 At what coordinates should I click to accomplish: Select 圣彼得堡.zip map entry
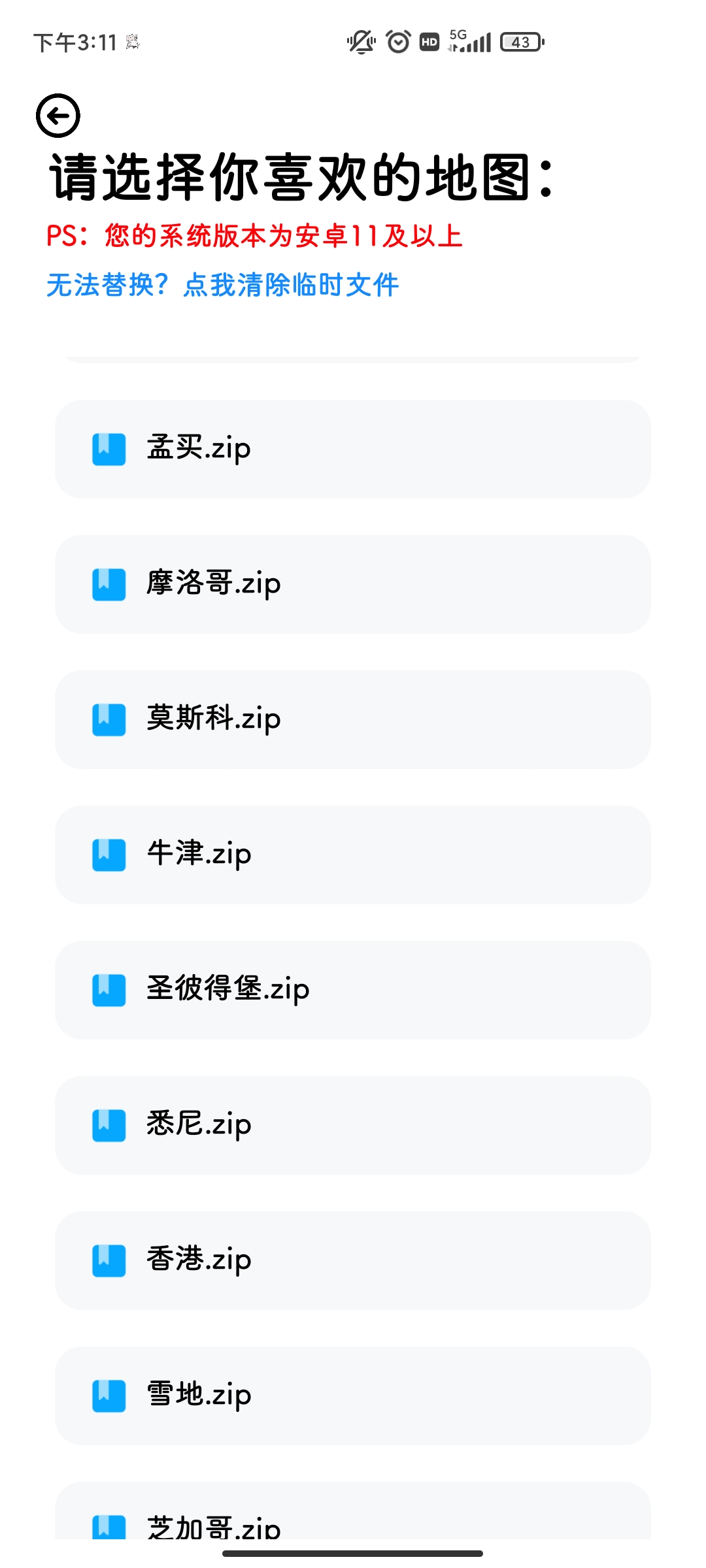pos(352,990)
